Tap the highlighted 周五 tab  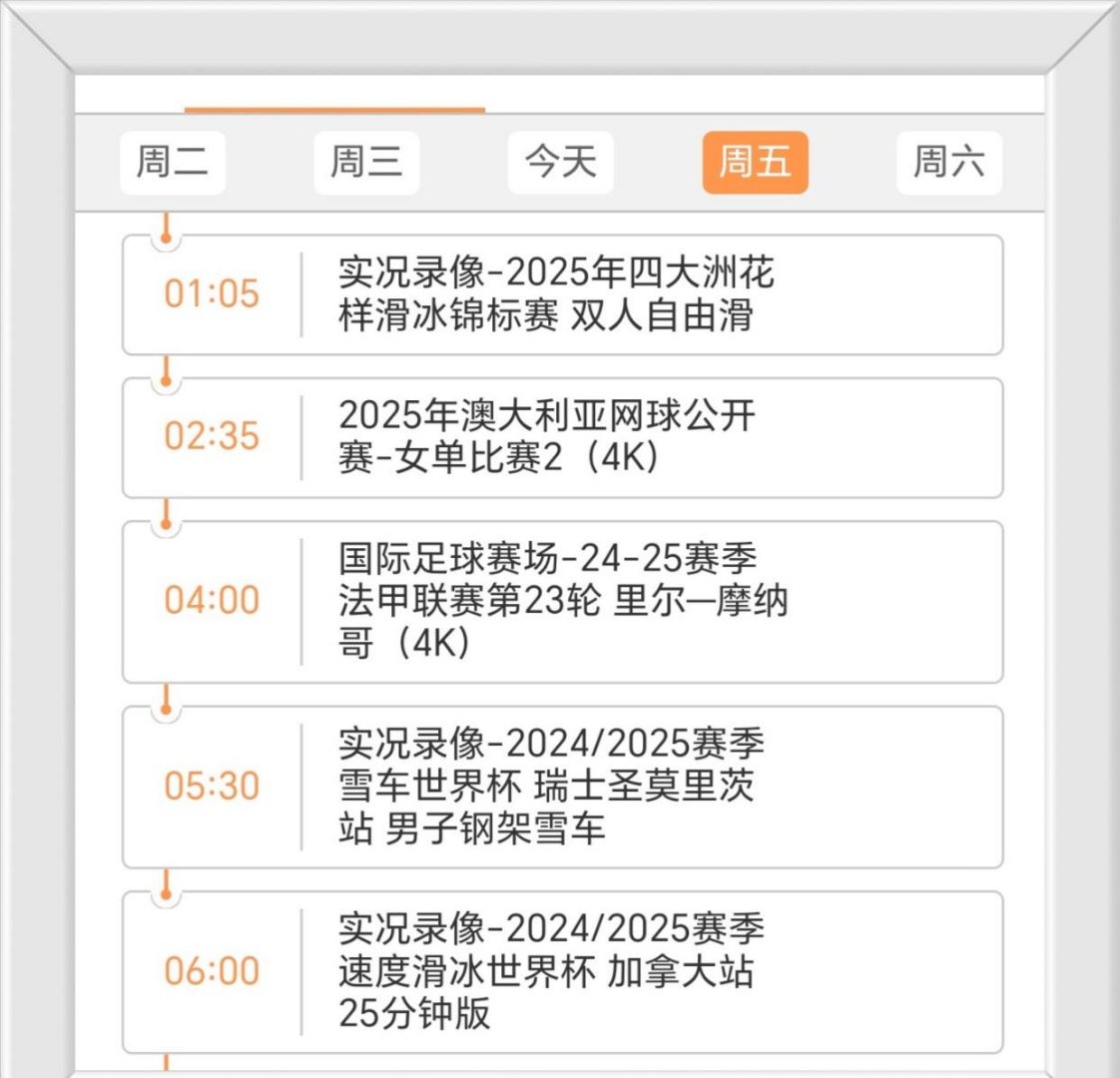[x=755, y=162]
